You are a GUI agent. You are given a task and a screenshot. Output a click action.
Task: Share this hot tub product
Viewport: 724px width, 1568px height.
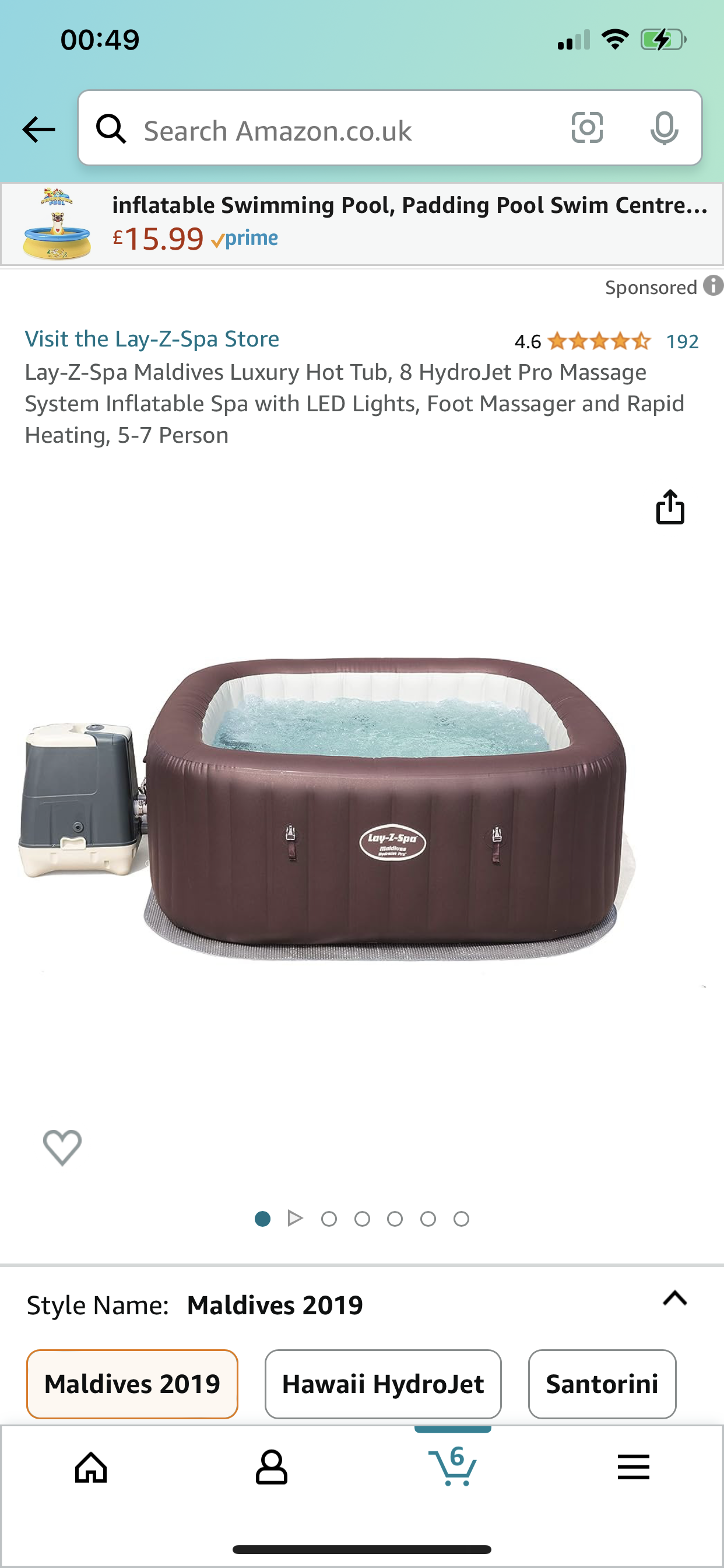pyautogui.click(x=670, y=507)
